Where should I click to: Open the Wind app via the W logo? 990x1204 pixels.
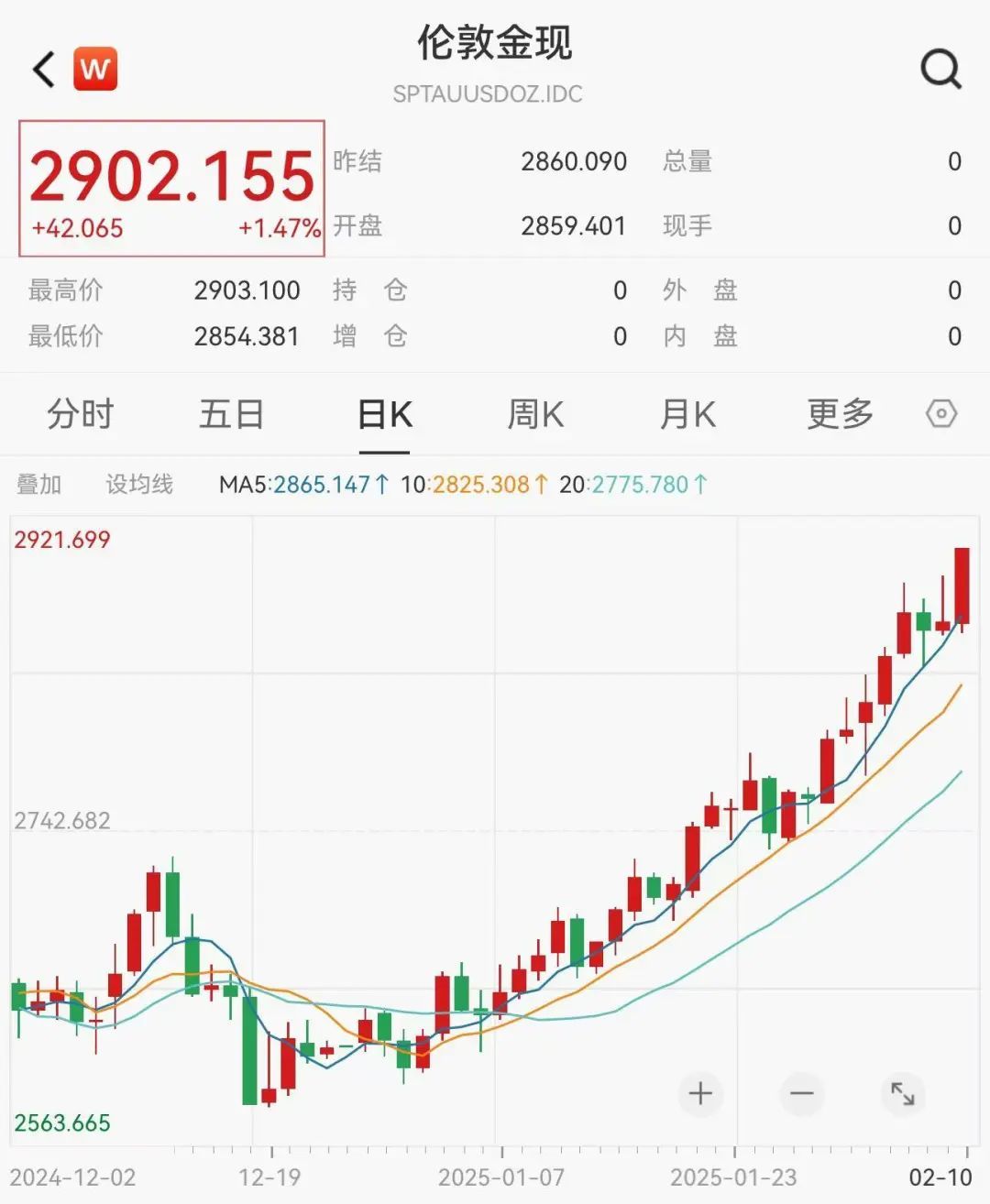[x=96, y=67]
